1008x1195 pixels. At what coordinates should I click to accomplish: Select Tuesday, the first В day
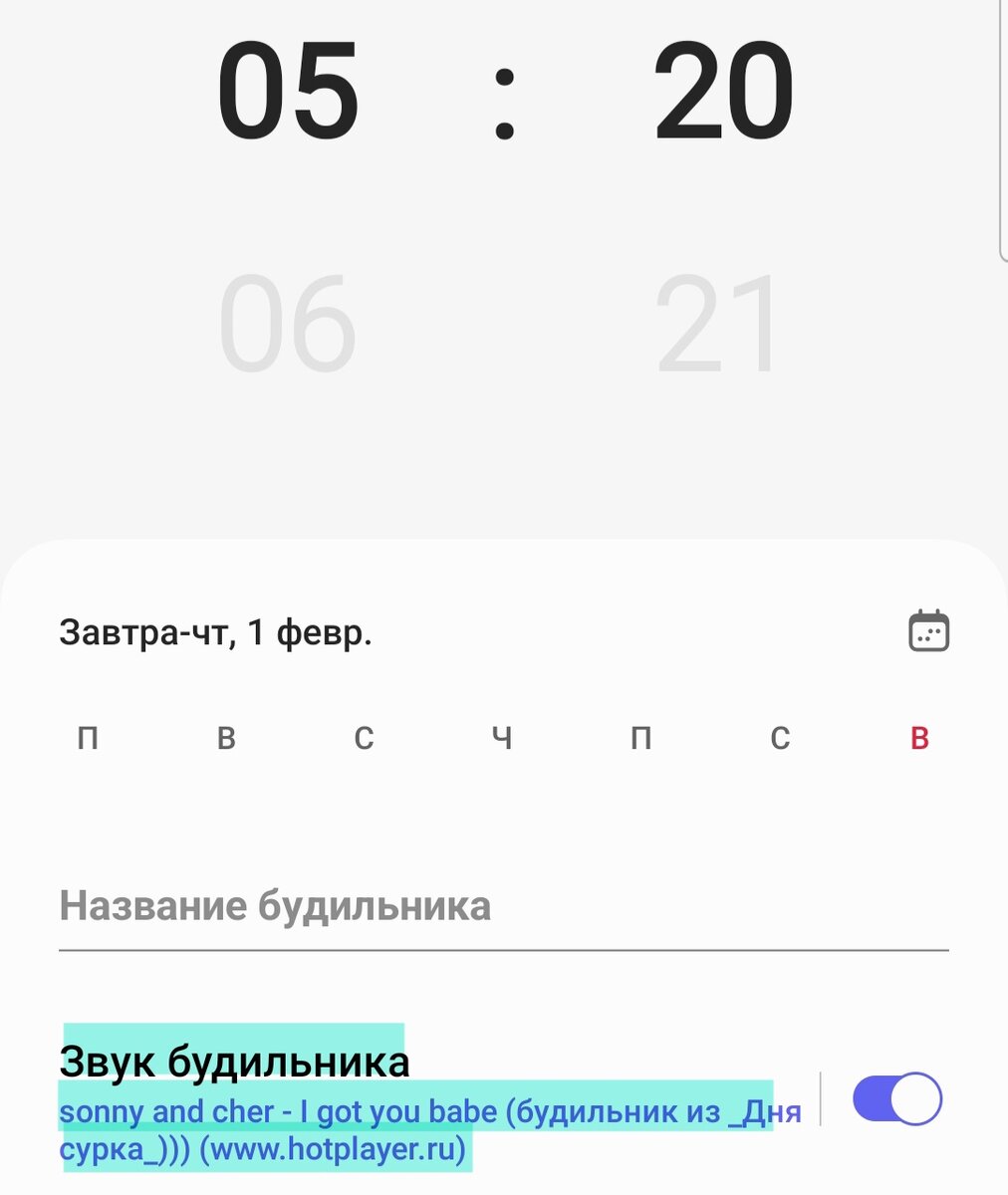pos(226,739)
